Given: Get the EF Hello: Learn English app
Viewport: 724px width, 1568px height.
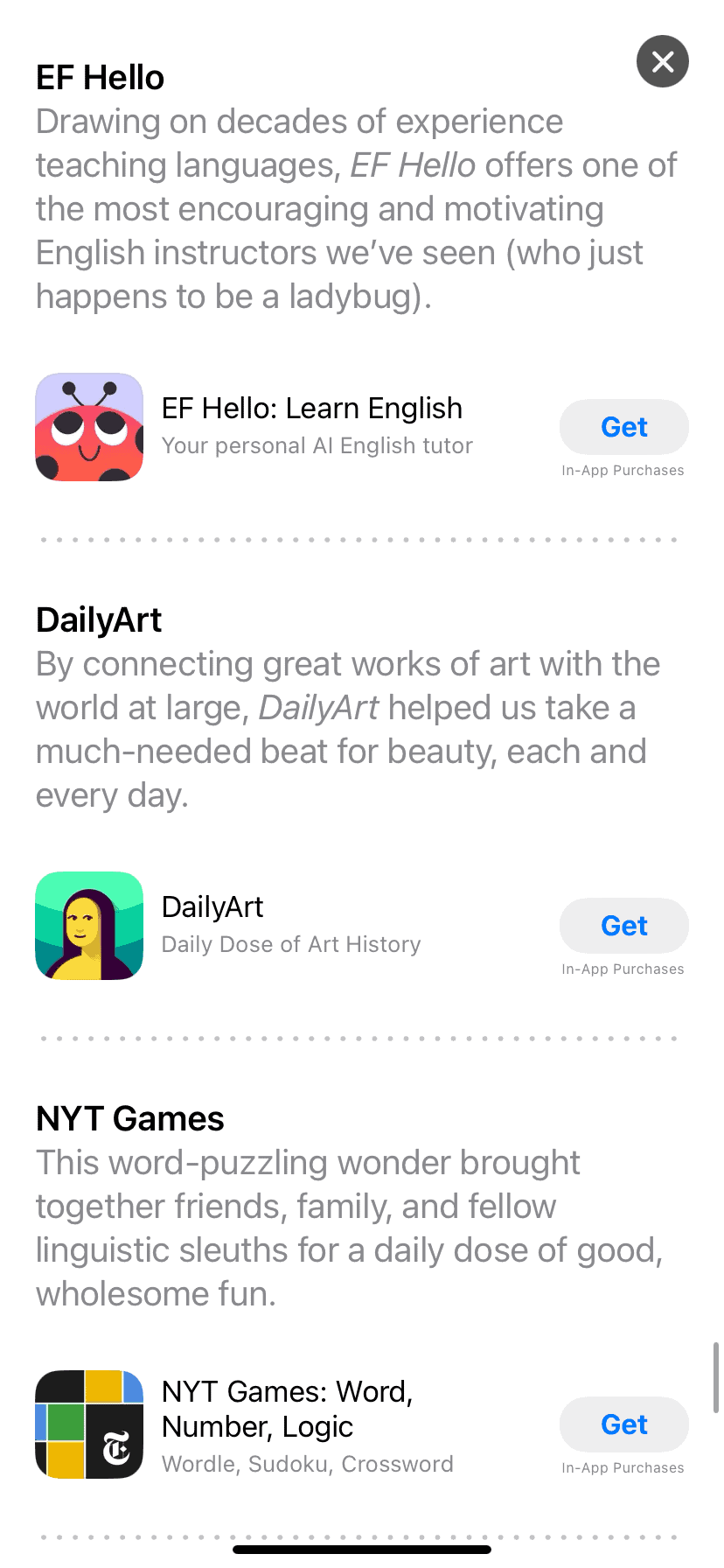Looking at the screenshot, I should point(623,427).
